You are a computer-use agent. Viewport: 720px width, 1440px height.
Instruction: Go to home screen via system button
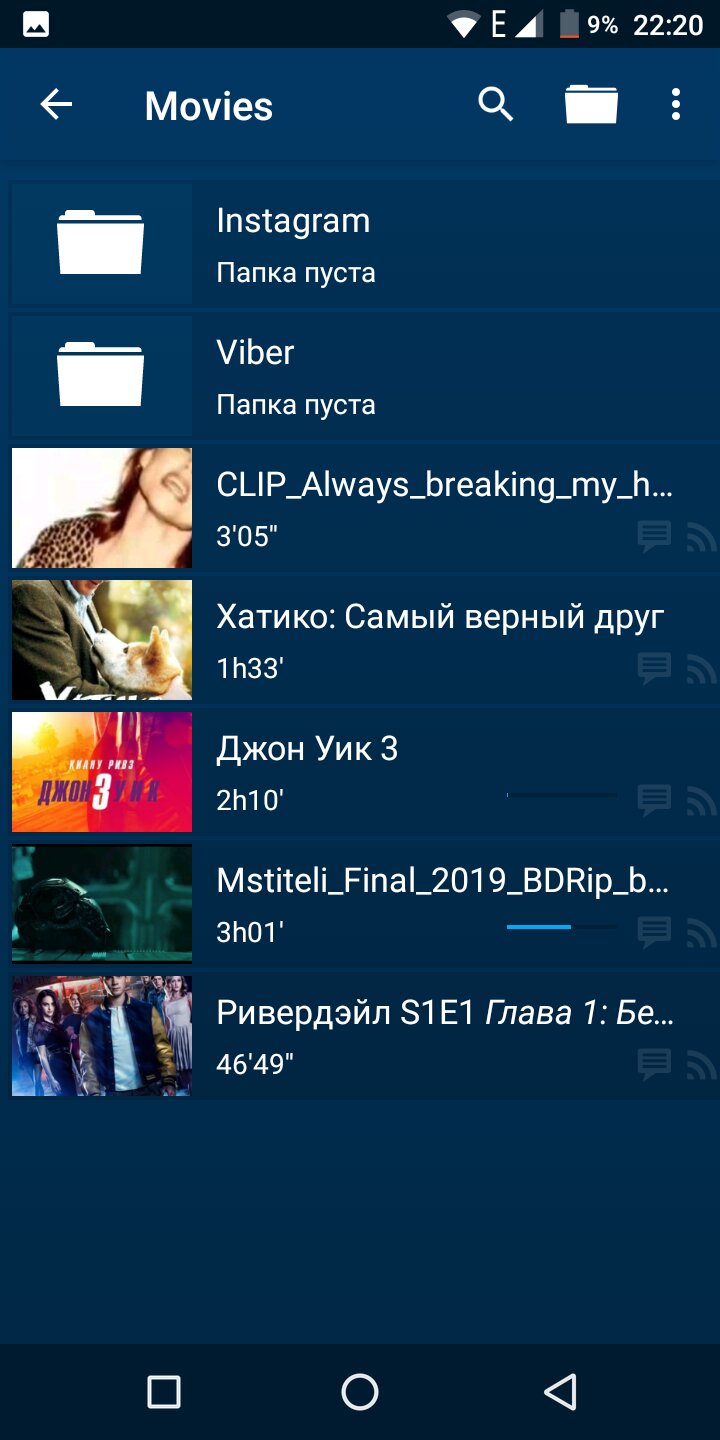[360, 1392]
